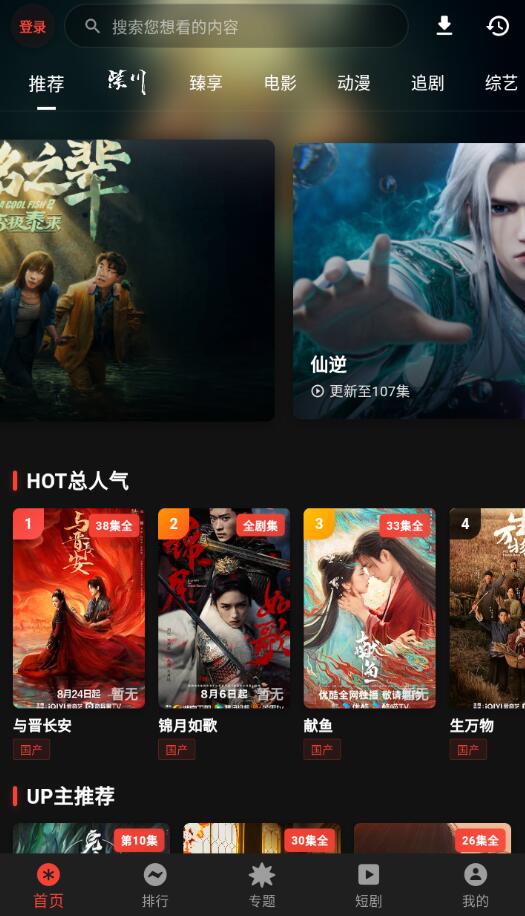Screen dimensions: 525x916
Task: Switch to the 综艺 tab
Action: click(x=501, y=83)
